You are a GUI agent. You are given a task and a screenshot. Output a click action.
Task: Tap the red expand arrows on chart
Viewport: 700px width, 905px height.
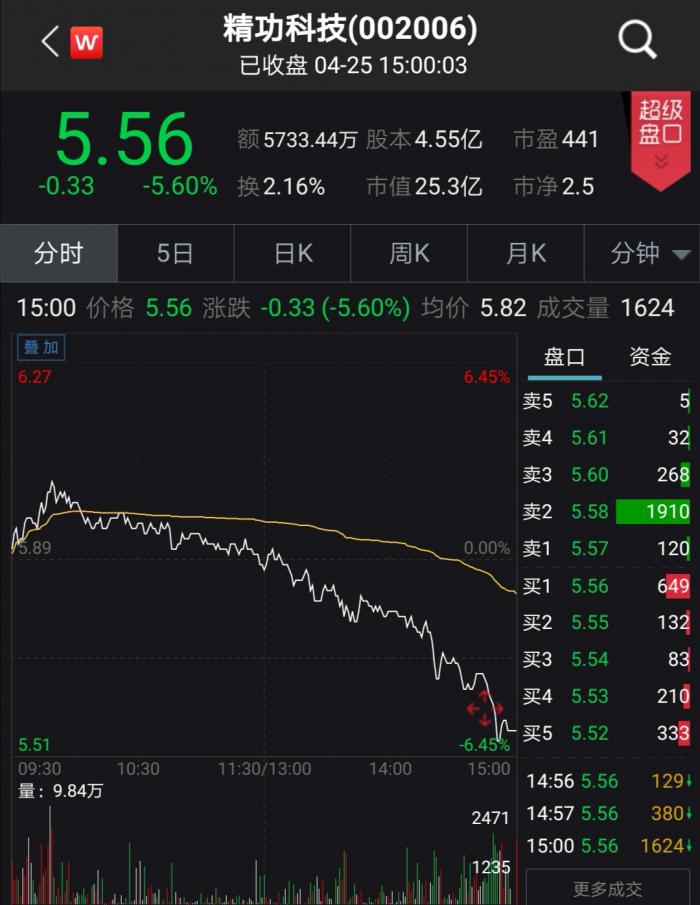pyautogui.click(x=485, y=708)
